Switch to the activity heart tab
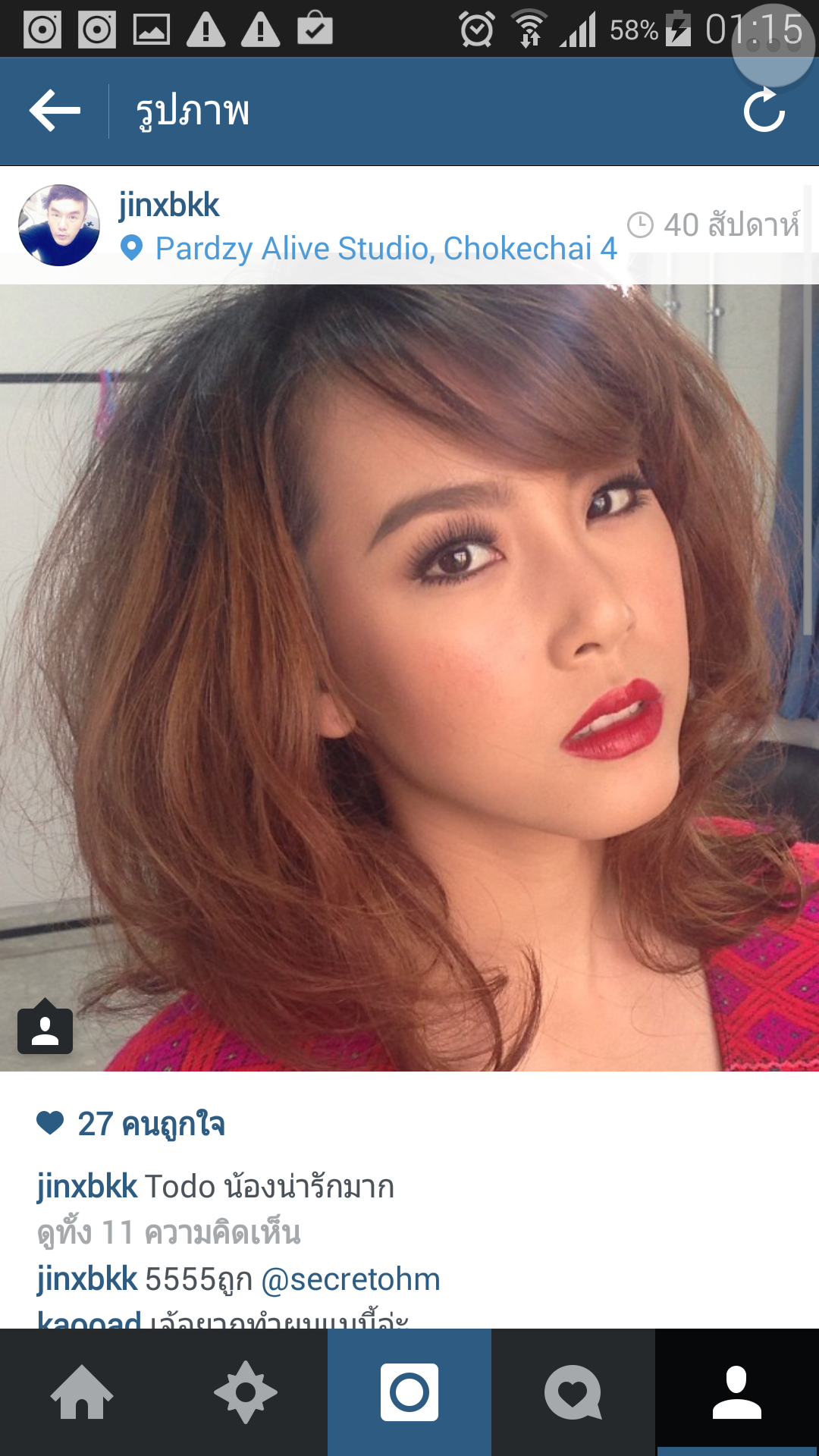 tap(573, 1392)
